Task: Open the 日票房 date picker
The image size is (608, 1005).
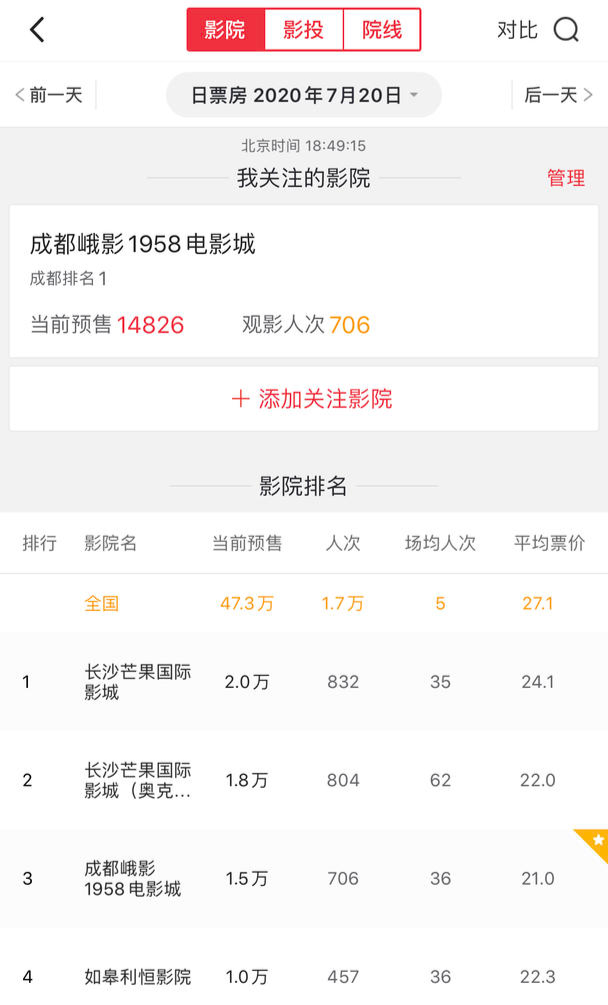Action: pos(304,95)
